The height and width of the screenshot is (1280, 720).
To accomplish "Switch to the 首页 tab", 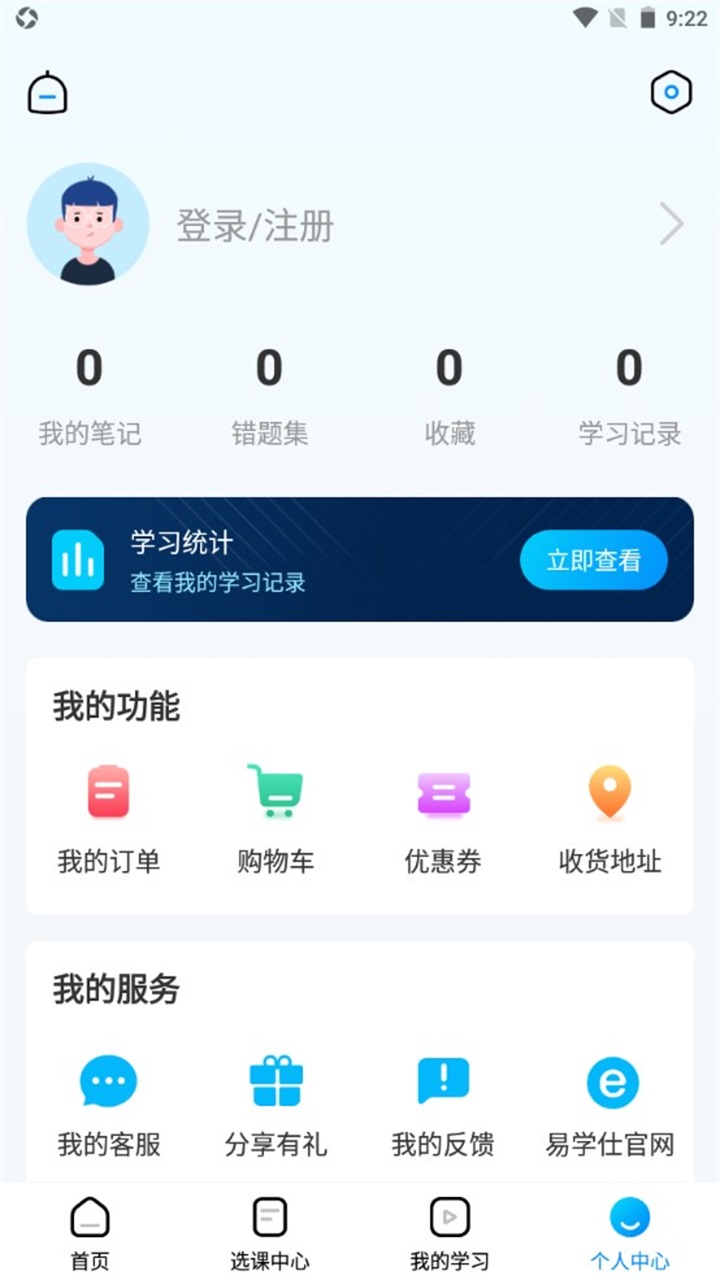I will point(90,1232).
